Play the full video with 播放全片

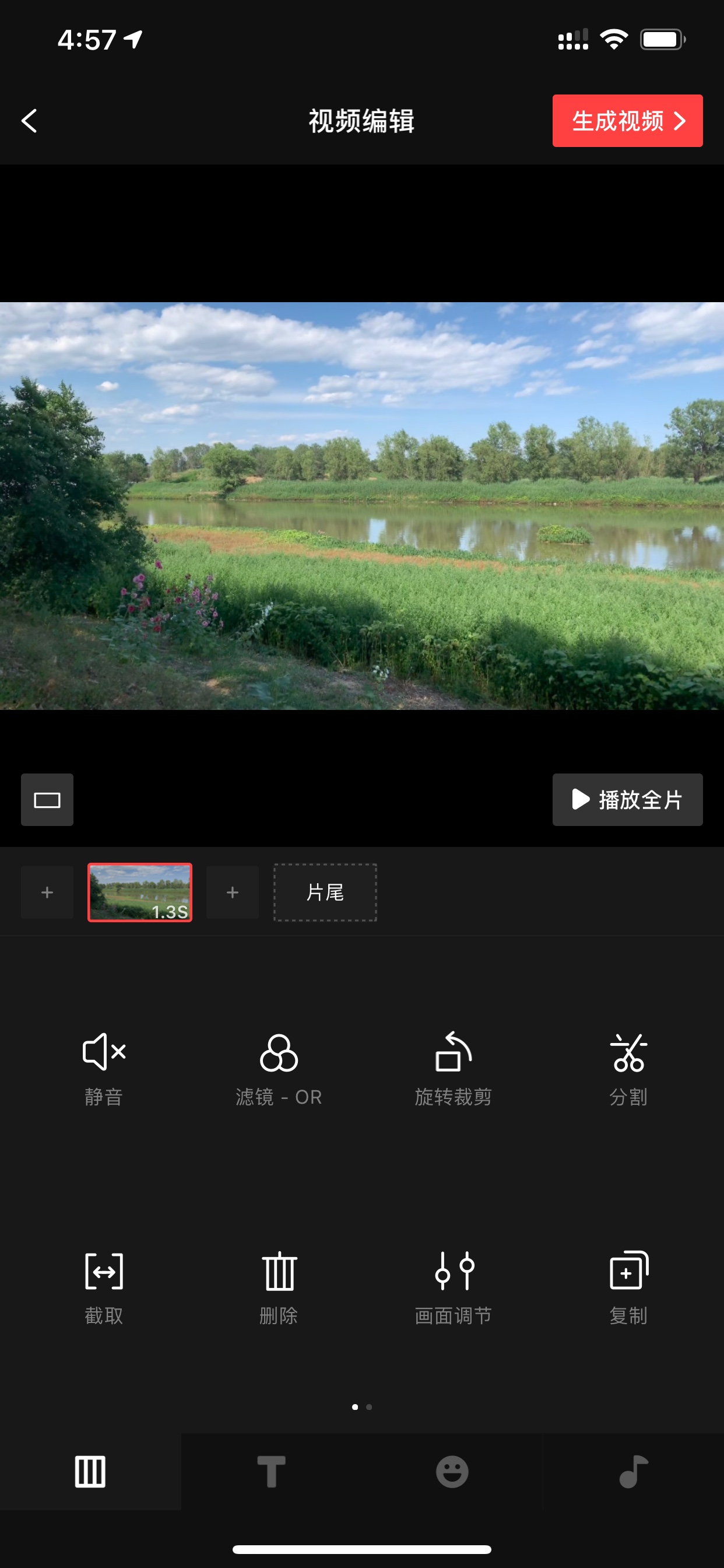pos(627,799)
